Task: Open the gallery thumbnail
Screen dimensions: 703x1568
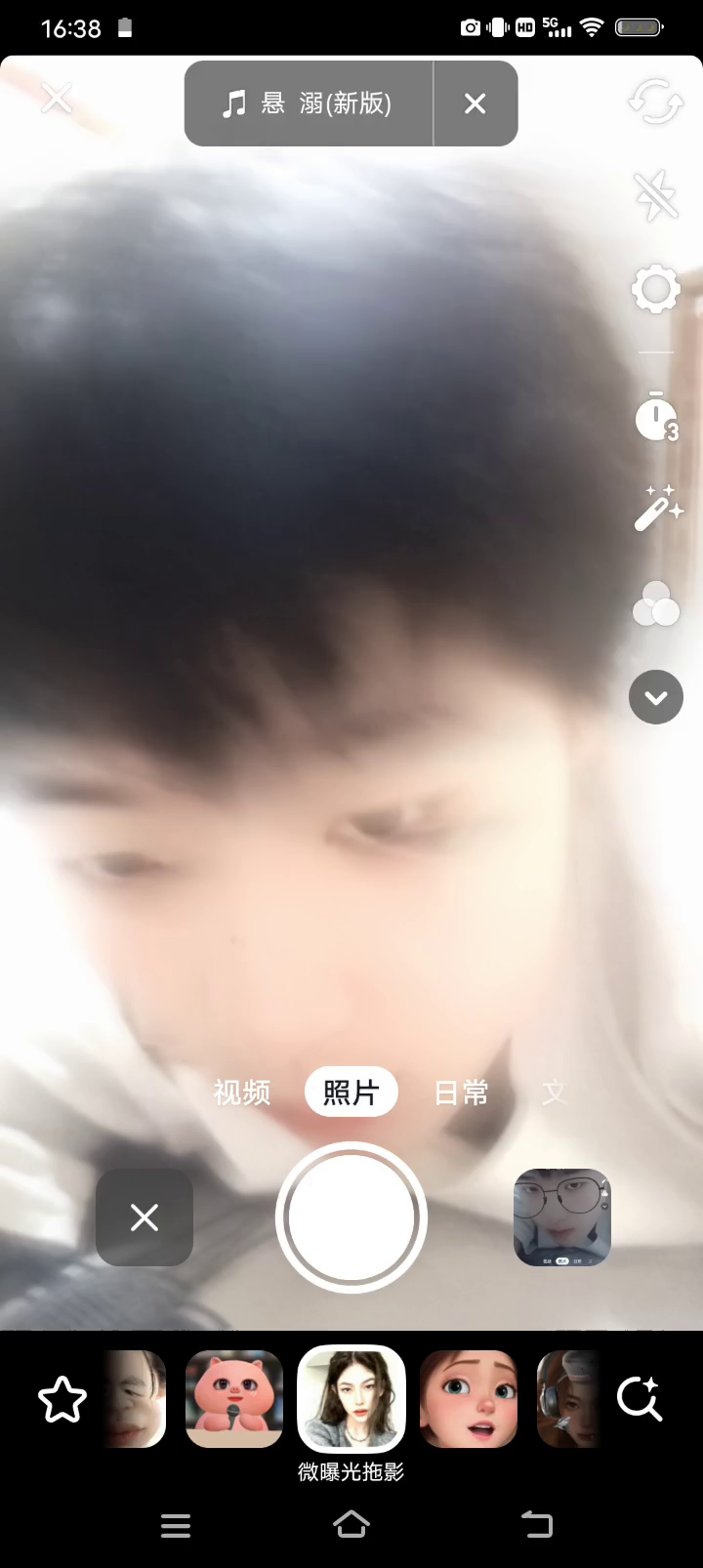Action: coord(561,1217)
